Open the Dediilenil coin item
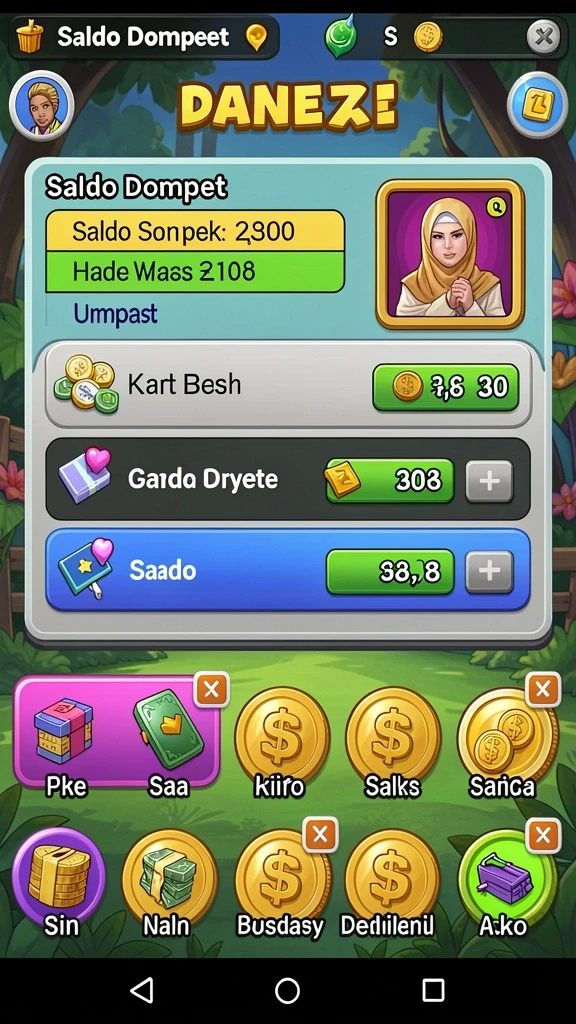 point(391,877)
